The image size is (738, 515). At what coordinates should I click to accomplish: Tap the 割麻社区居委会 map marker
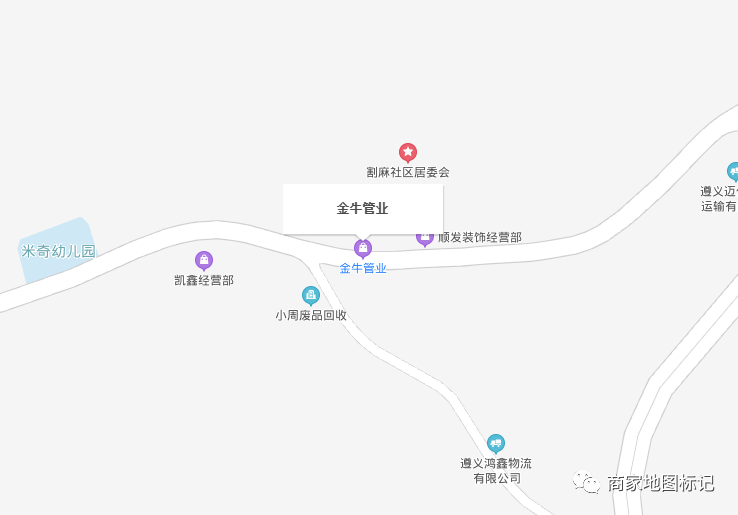tap(408, 152)
